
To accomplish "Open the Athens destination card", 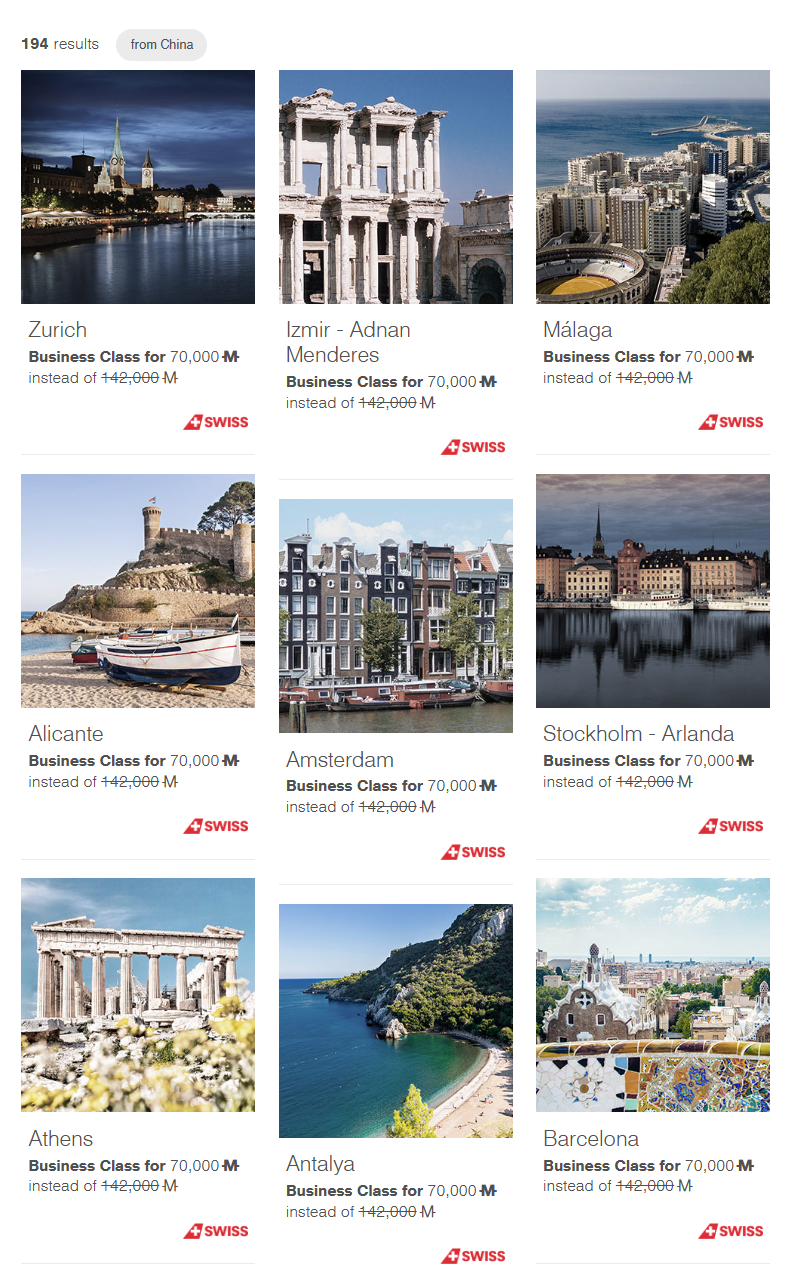I will 138,995.
